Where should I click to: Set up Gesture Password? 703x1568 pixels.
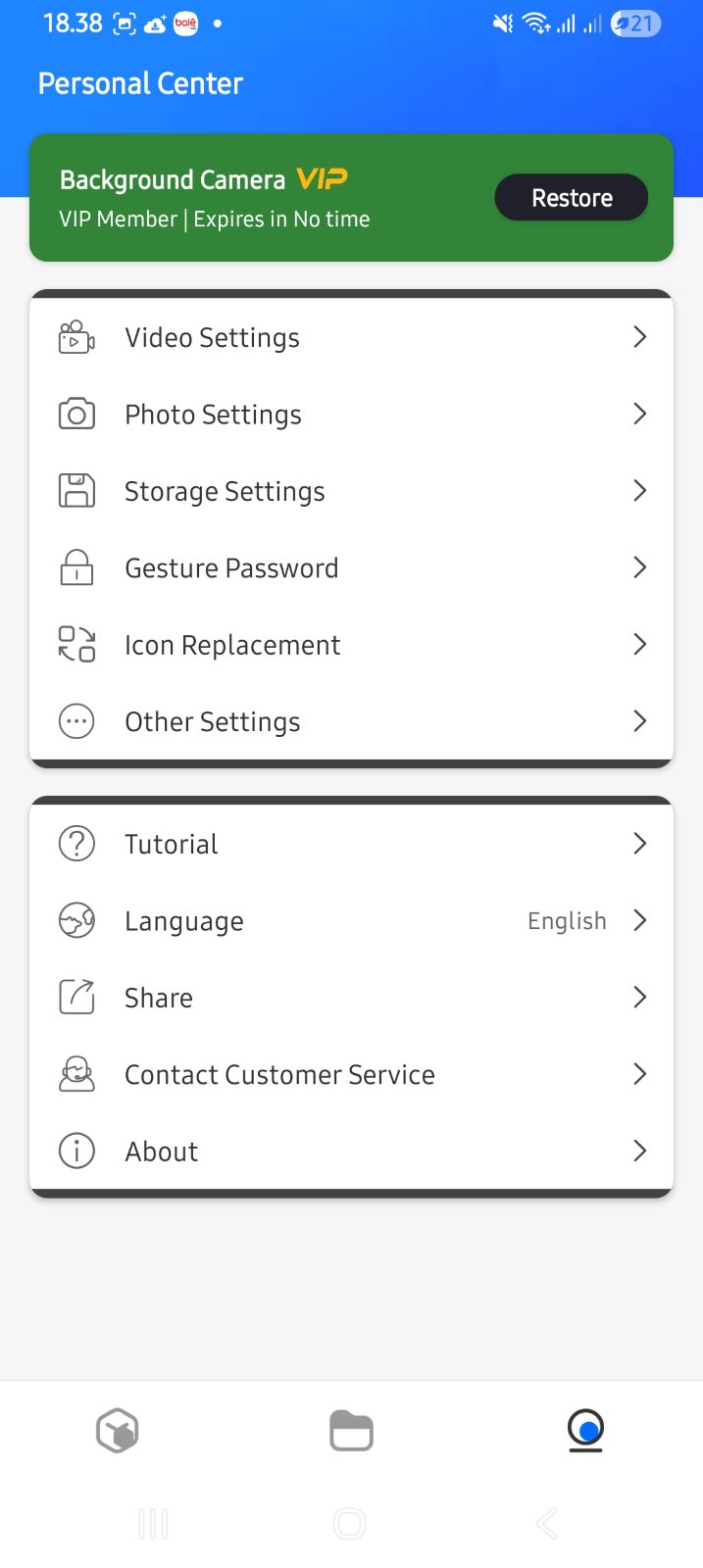coord(351,568)
